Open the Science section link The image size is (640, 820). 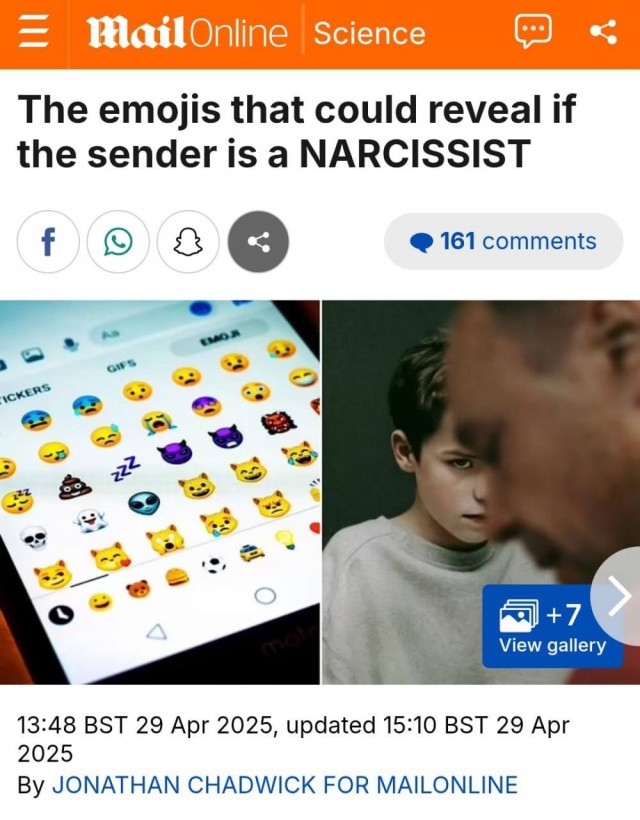click(x=369, y=33)
